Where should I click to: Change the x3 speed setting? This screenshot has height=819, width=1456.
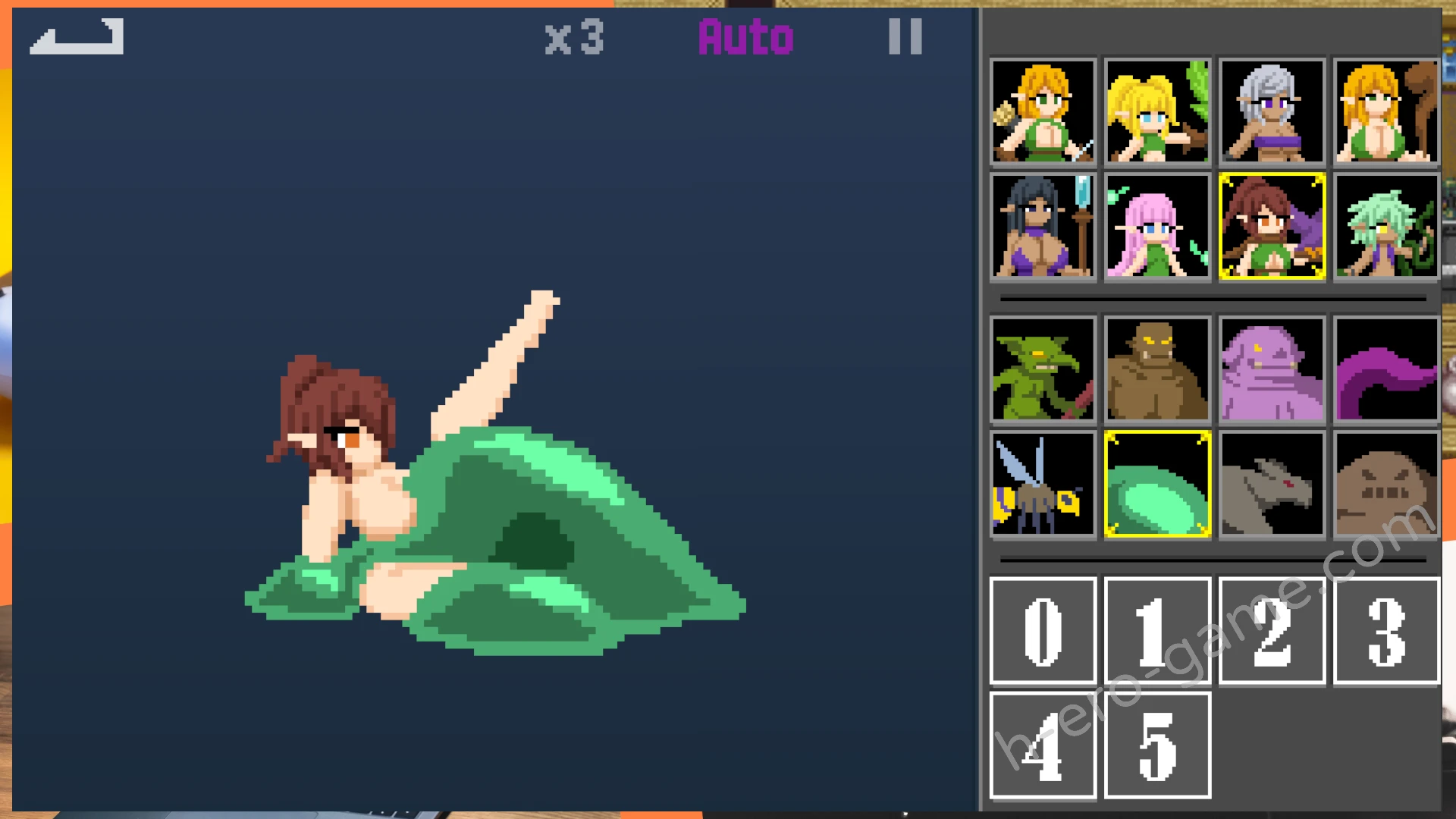(x=574, y=37)
